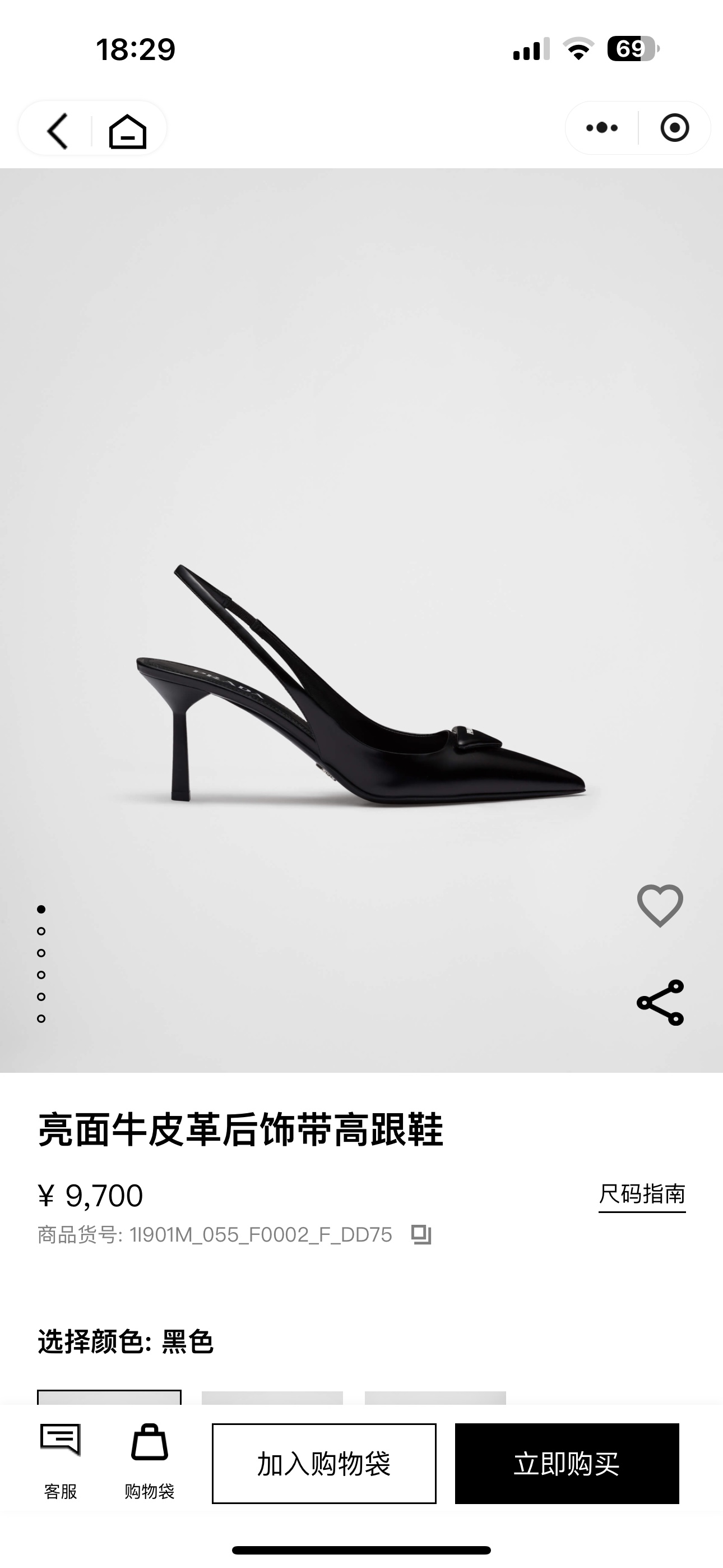
Task: Select the first image pagination dot
Action: 41,910
